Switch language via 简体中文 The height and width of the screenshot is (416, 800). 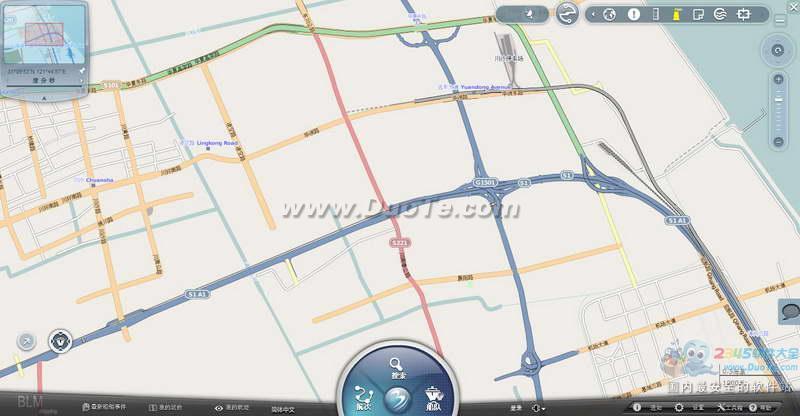(x=283, y=408)
